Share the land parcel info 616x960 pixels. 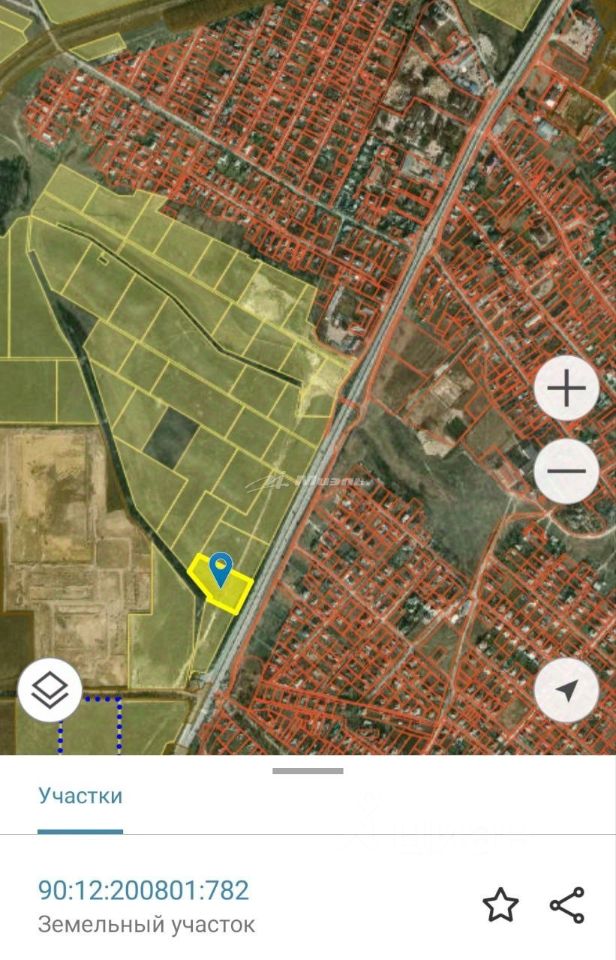point(567,905)
